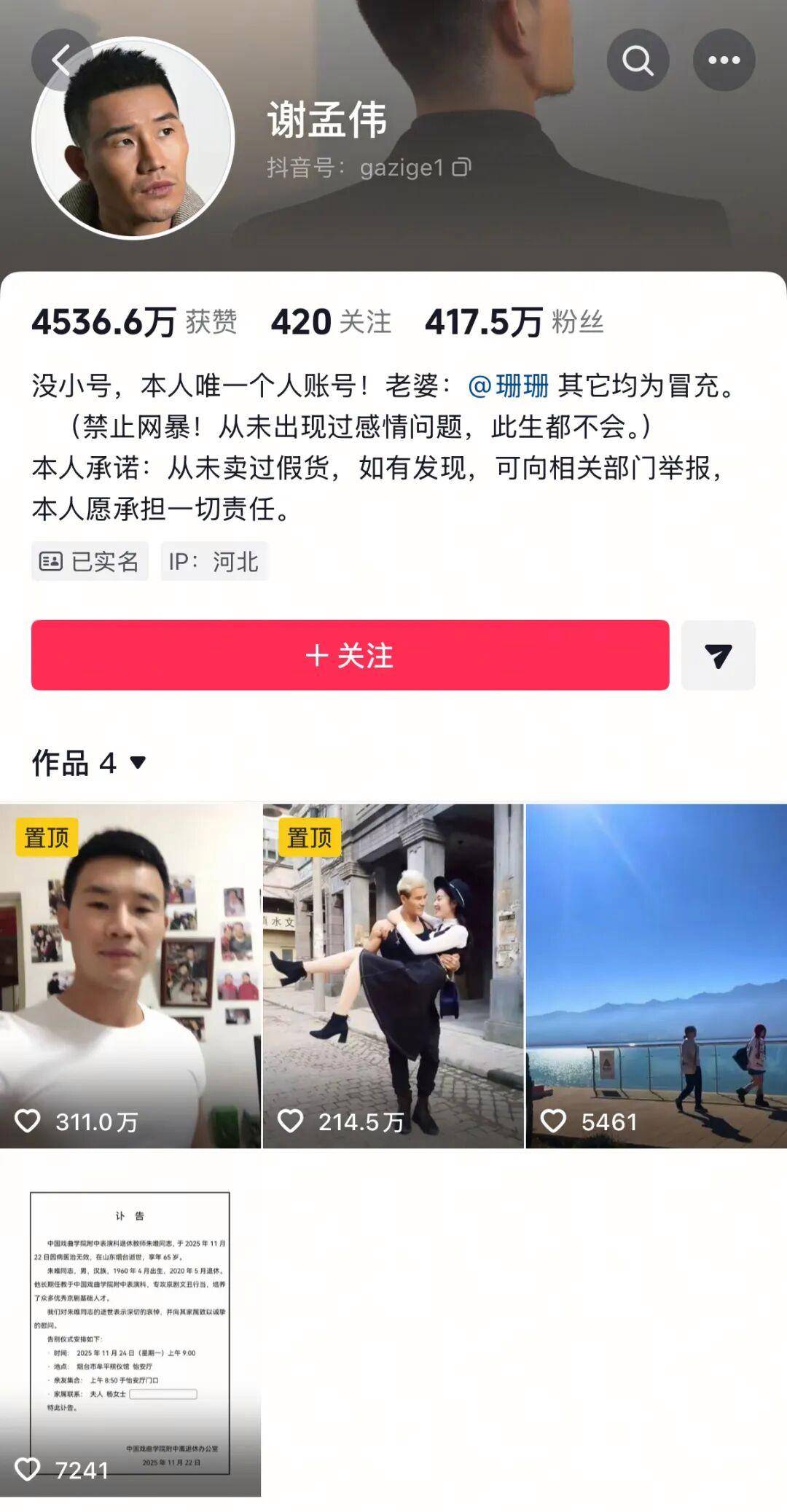
Task: Open the pinned video with 311.0万 likes
Action: [130, 976]
